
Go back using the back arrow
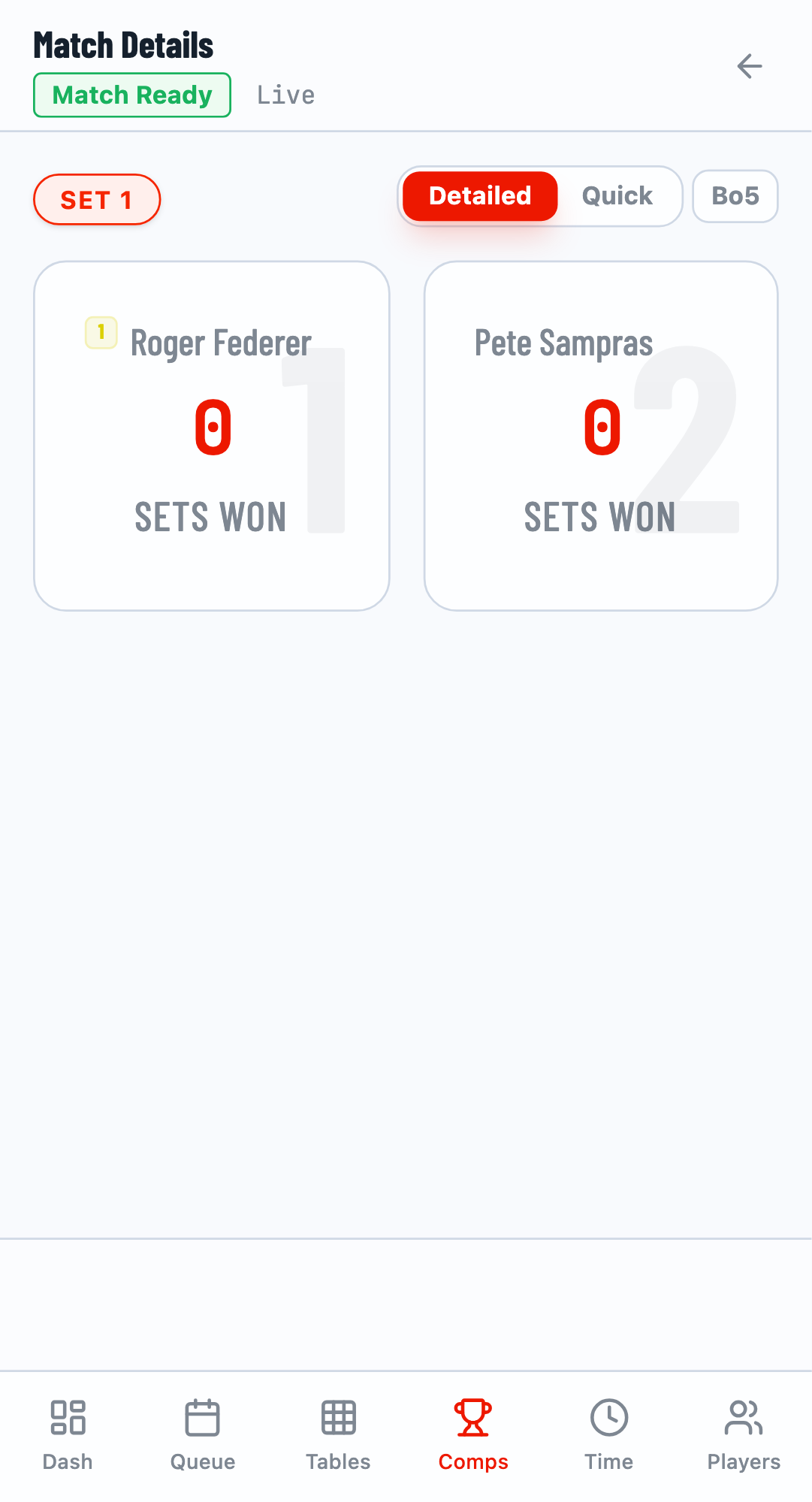pos(749,66)
